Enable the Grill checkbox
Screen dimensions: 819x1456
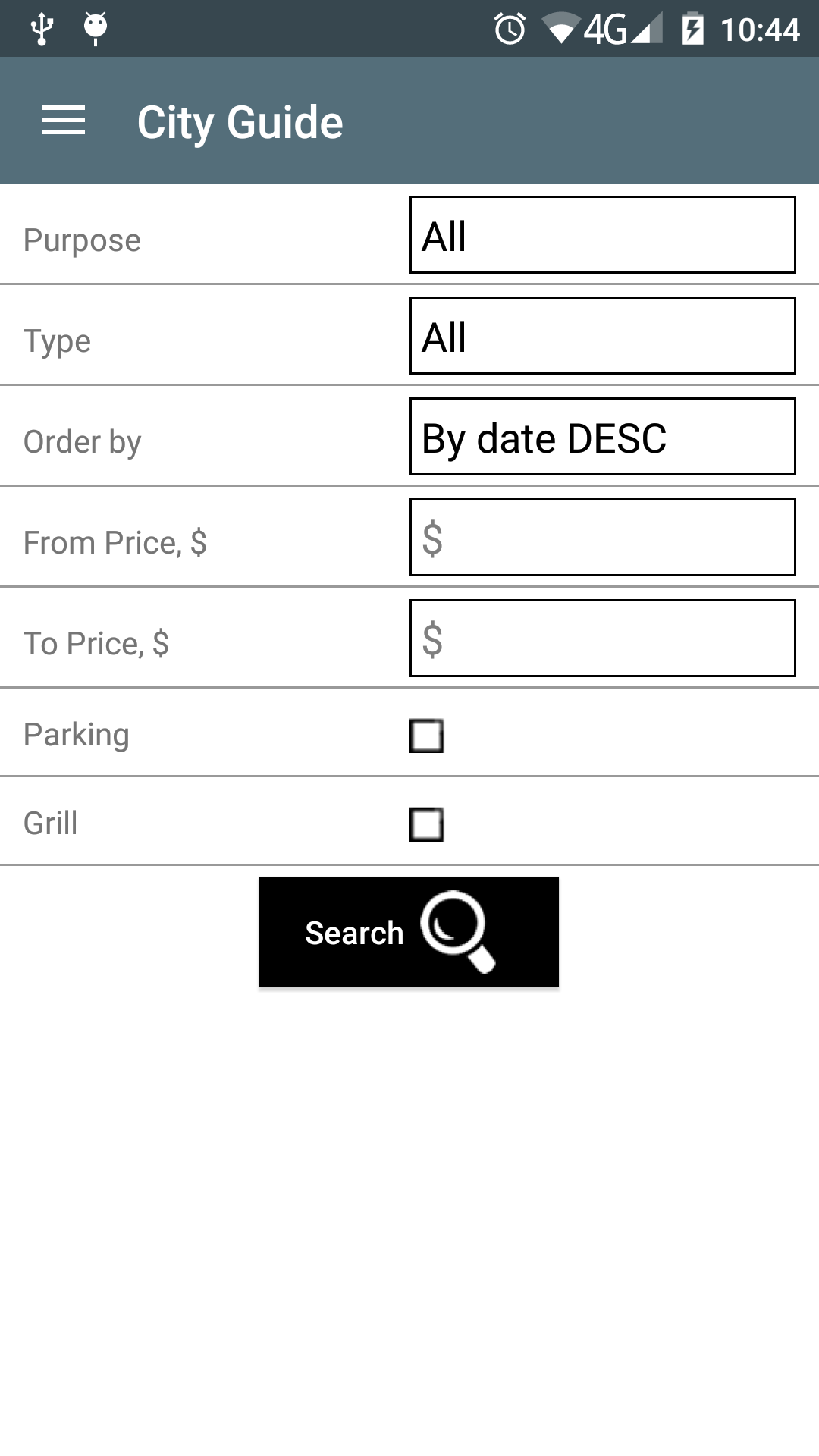coord(427,824)
